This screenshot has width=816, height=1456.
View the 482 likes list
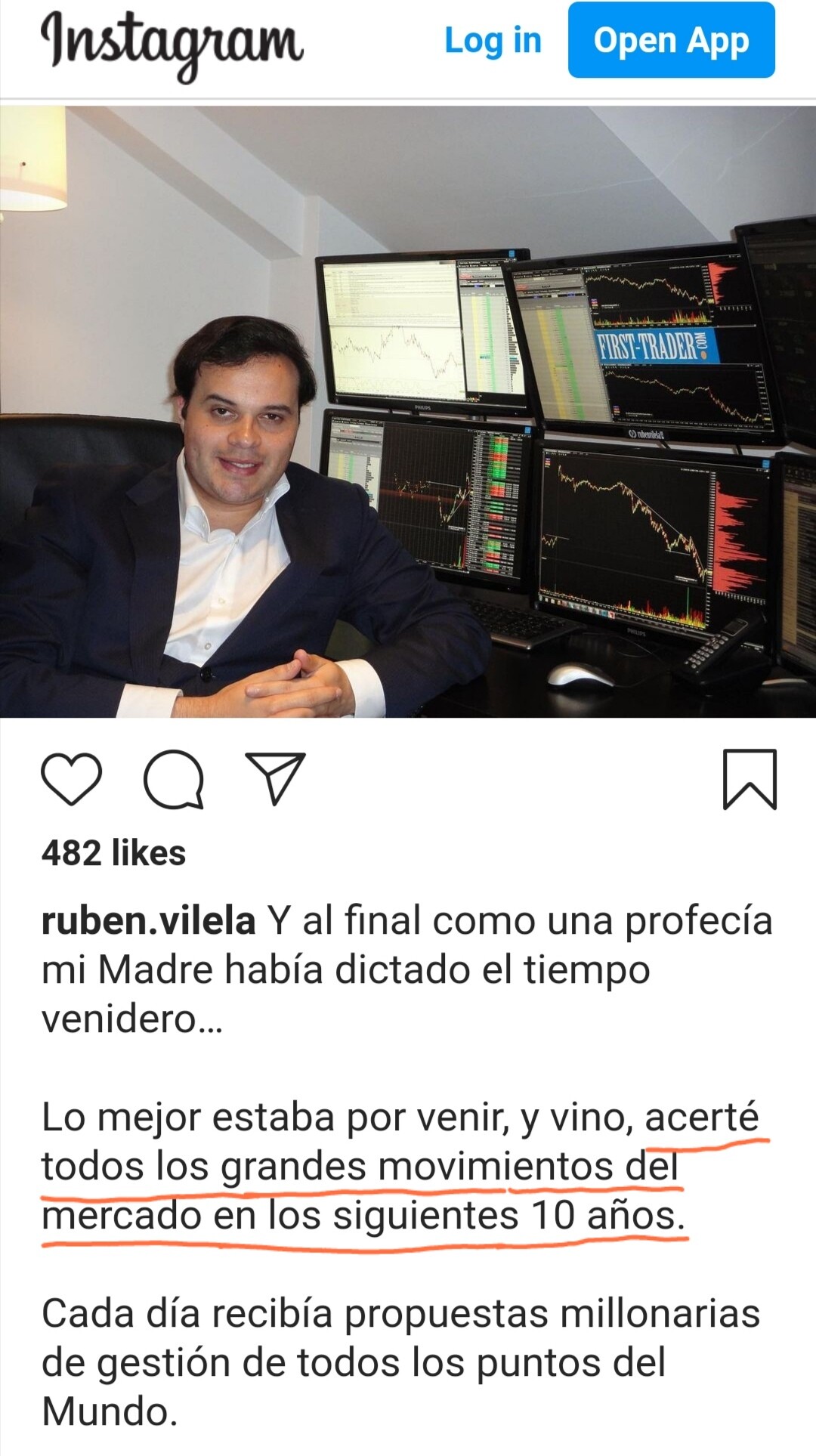tap(113, 853)
